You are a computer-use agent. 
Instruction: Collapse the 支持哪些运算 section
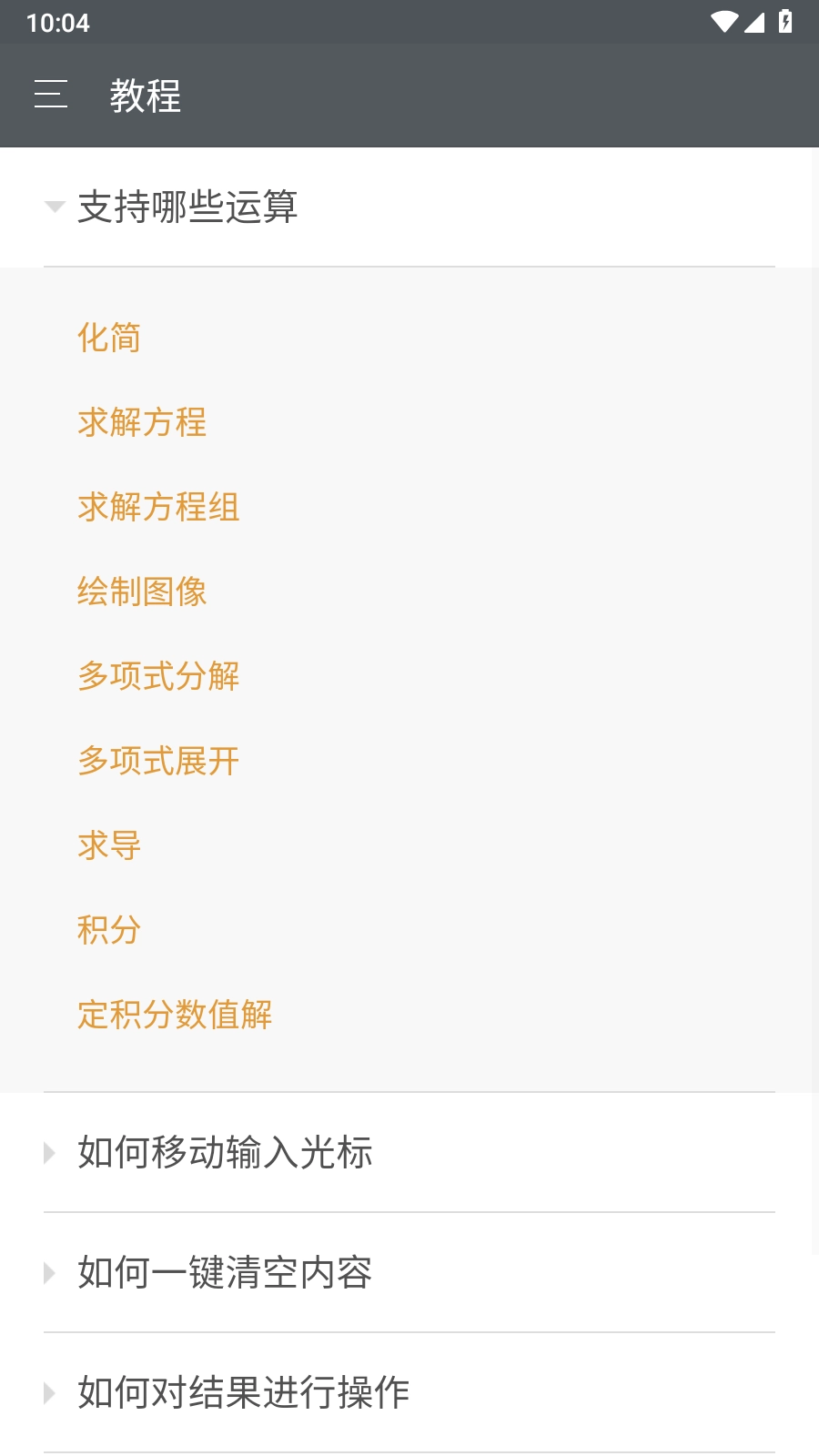(187, 207)
